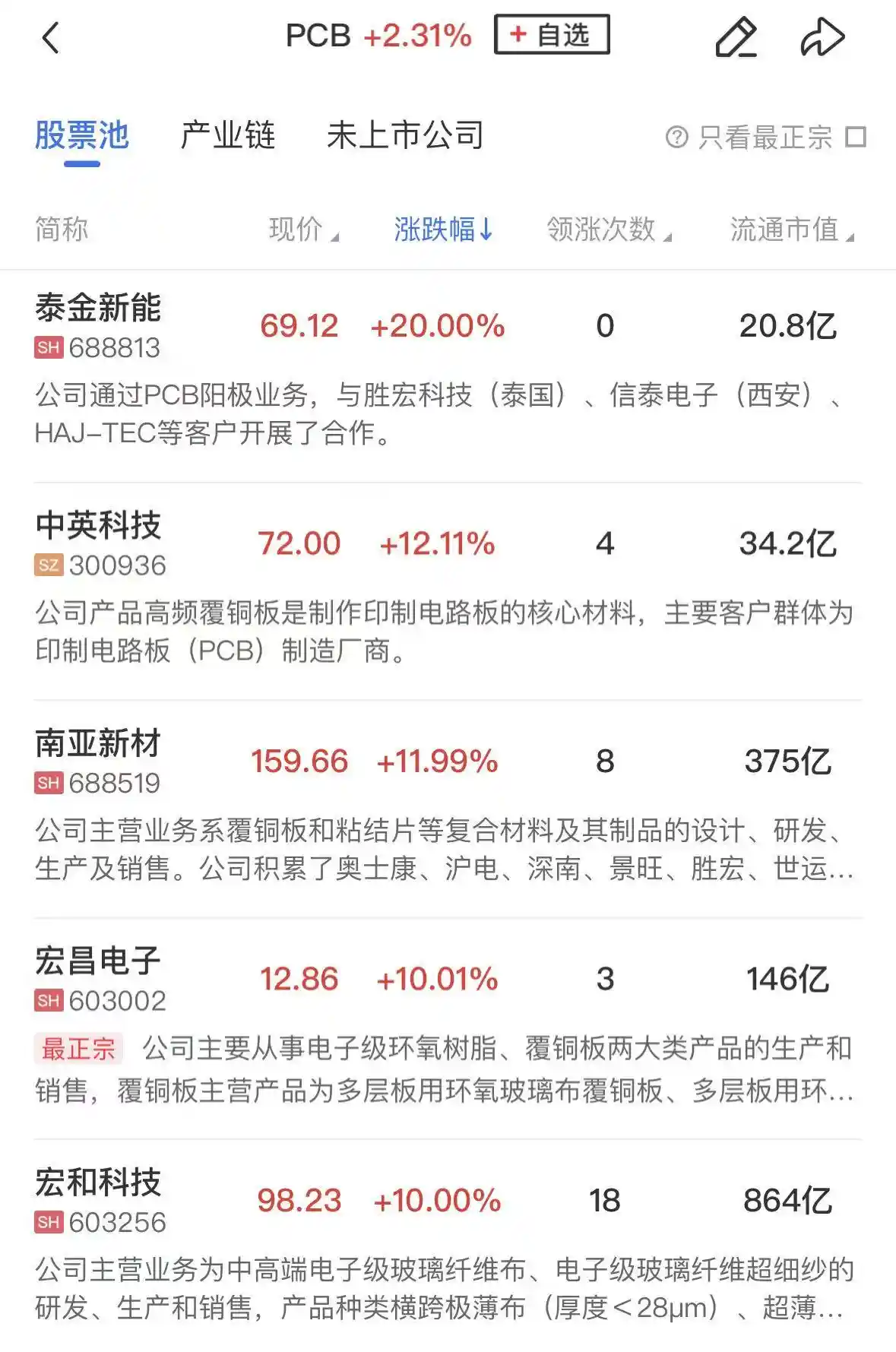Screen dimensions: 896x1352
Task: Tap the SH badge next to 603002
Action: click(48, 1002)
